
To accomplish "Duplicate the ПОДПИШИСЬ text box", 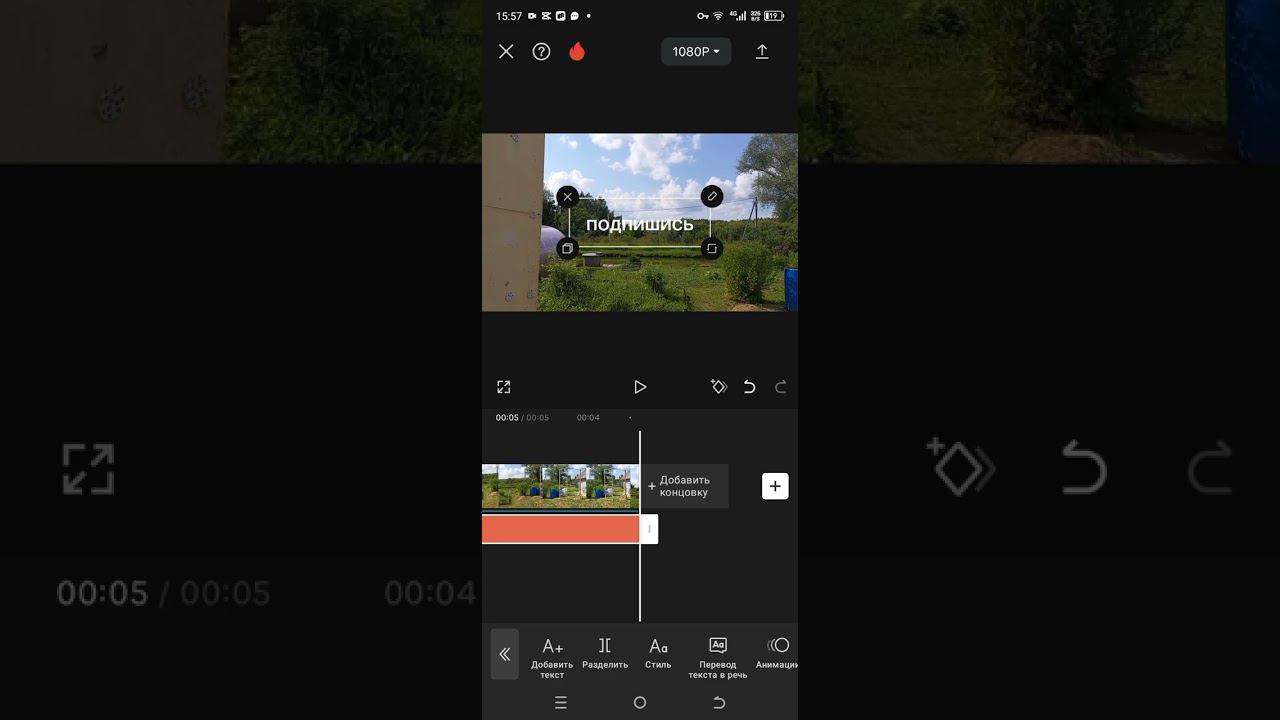I will click(567, 248).
